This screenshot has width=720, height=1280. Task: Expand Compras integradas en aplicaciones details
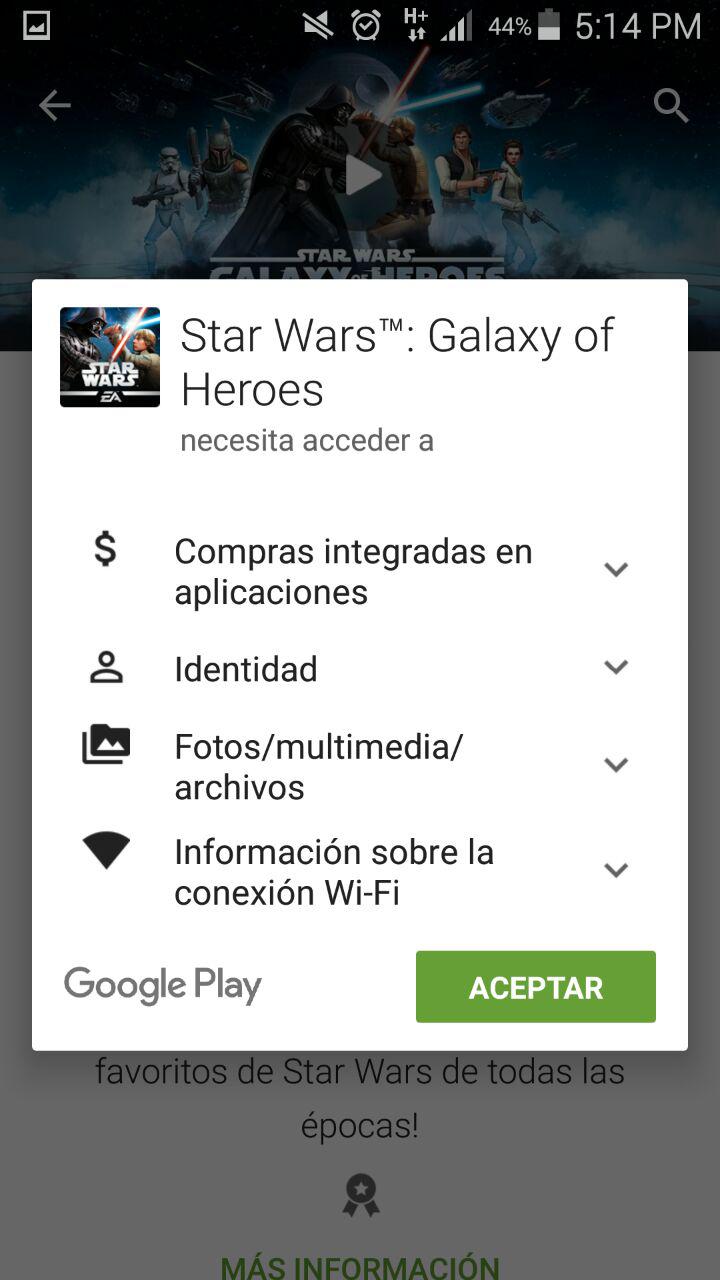[x=616, y=570]
